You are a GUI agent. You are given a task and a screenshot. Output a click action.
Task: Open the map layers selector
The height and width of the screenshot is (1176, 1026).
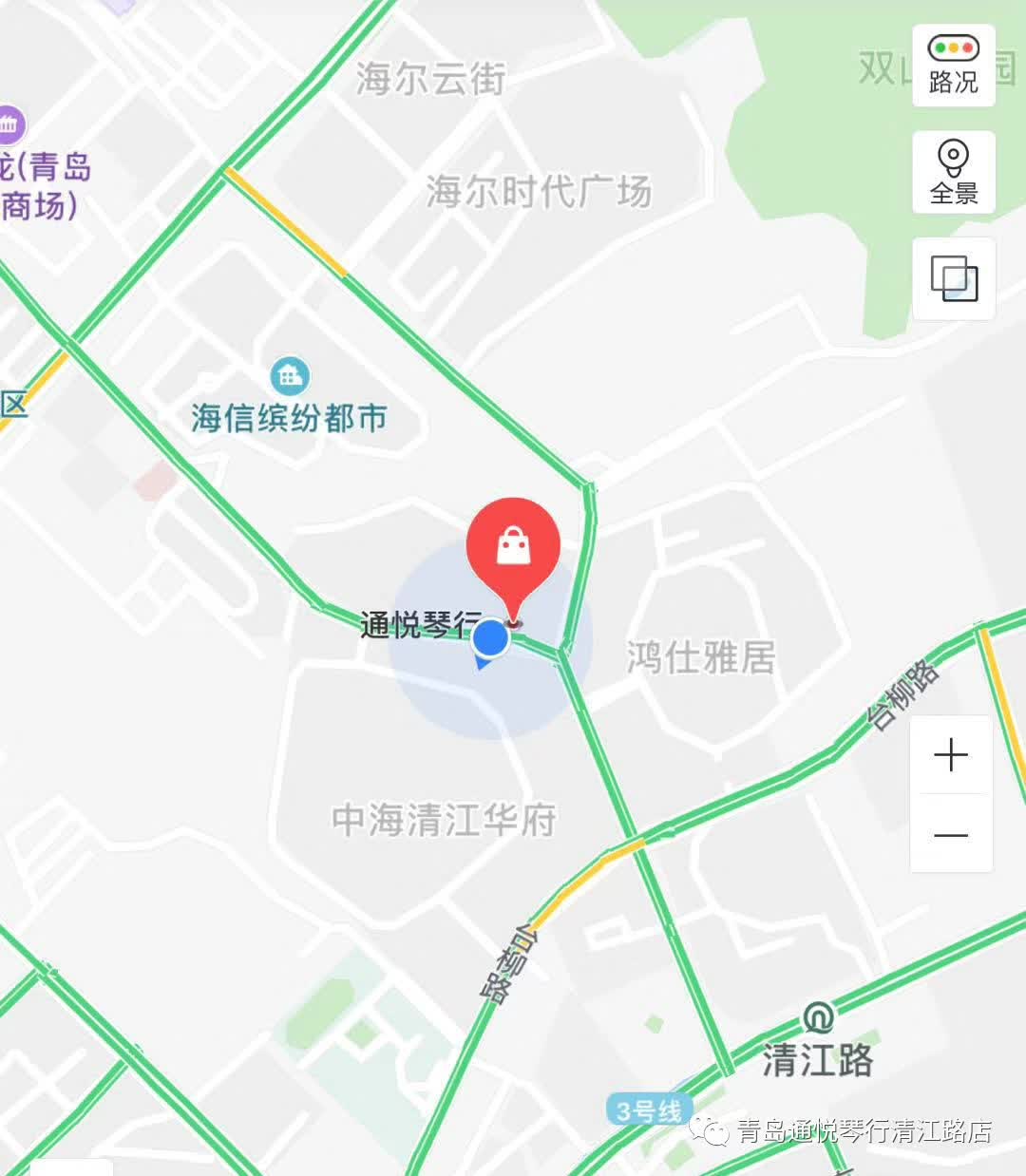pos(953,278)
